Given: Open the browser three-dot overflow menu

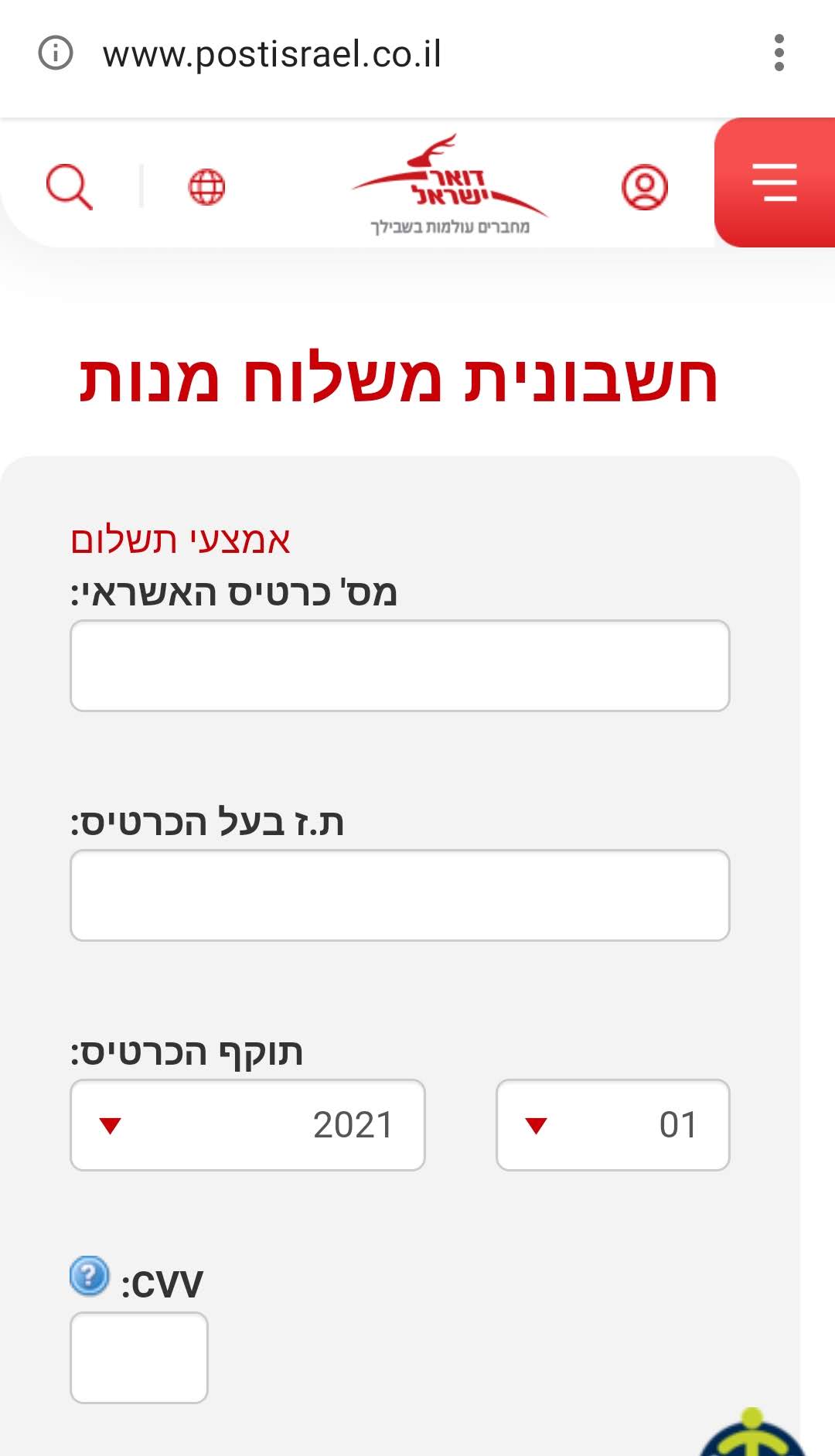Looking at the screenshot, I should [779, 53].
